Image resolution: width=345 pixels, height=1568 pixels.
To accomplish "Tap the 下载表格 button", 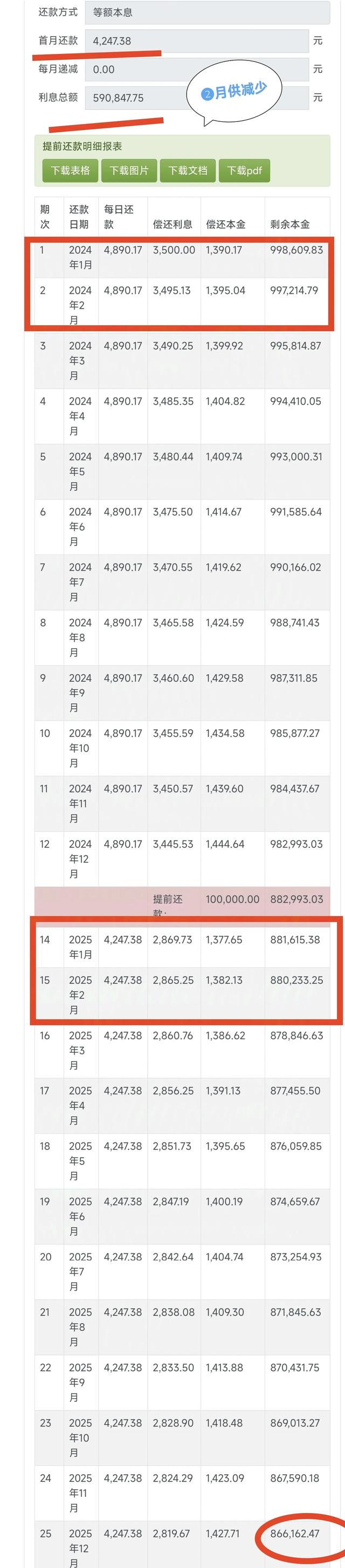I will [x=71, y=170].
